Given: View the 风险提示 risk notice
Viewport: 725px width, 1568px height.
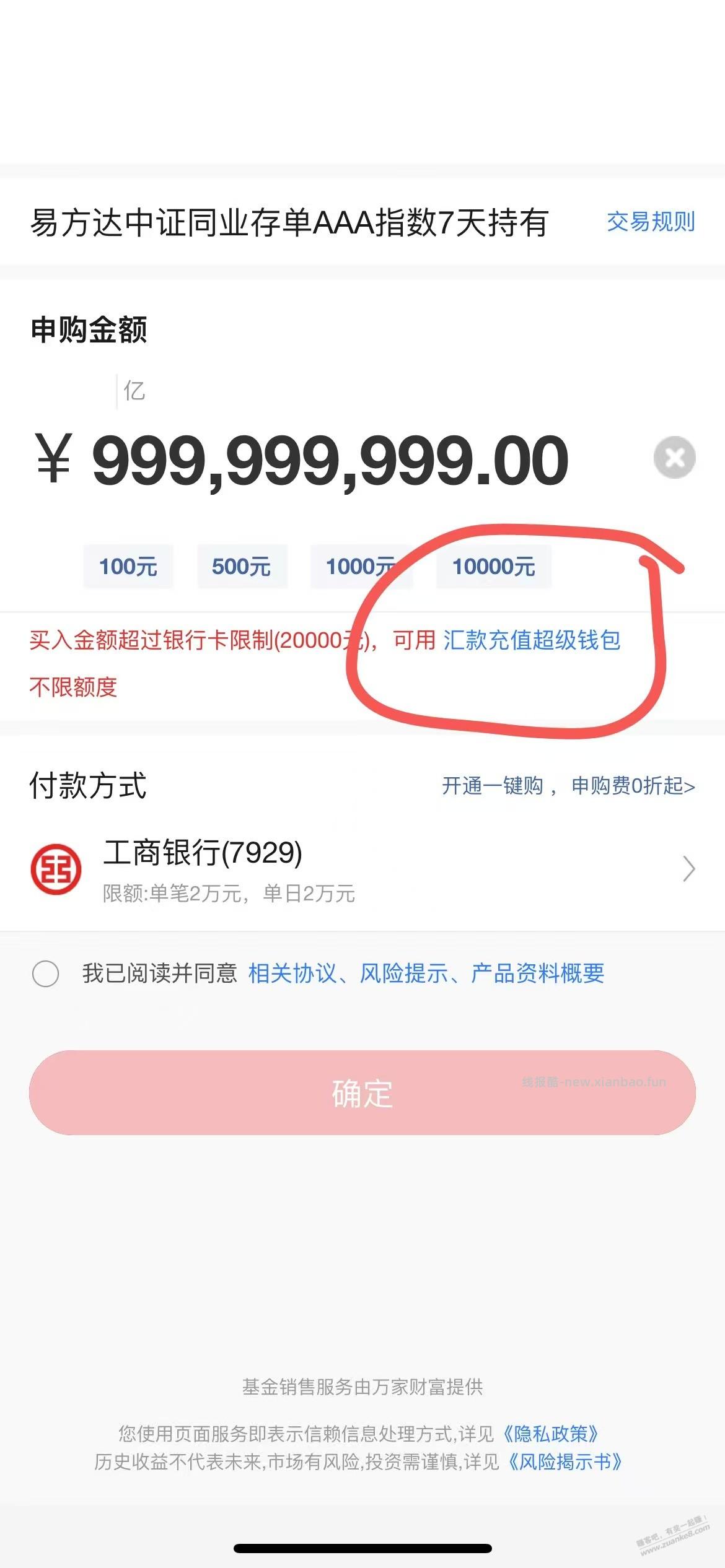Looking at the screenshot, I should click(x=400, y=973).
